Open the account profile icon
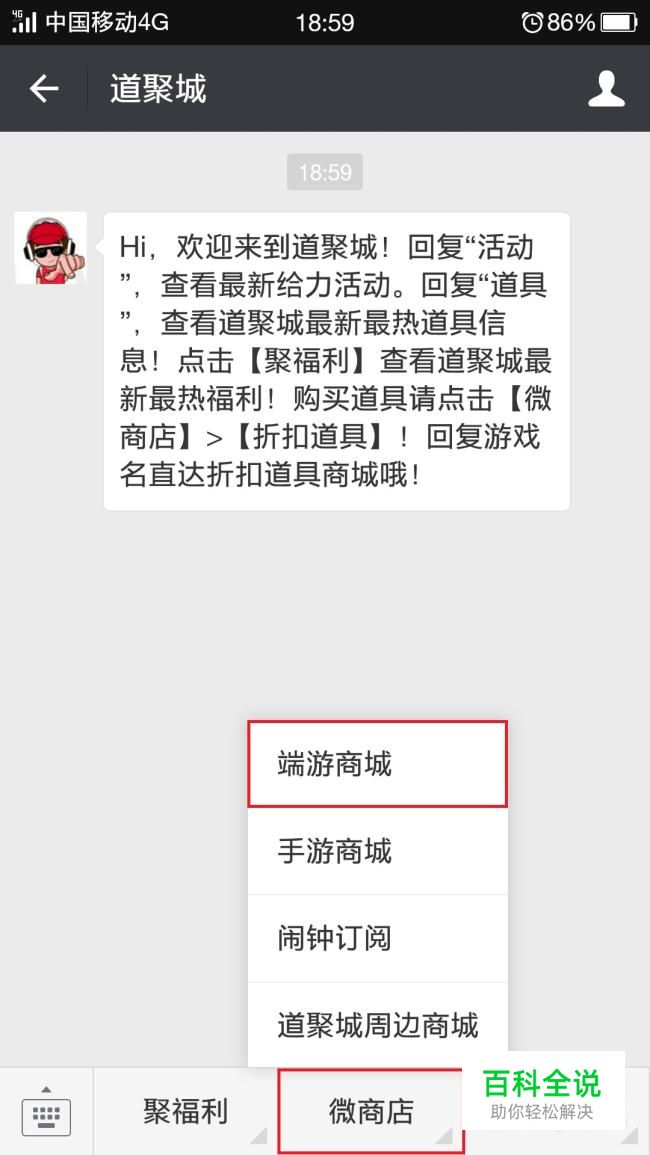Screen dimensions: 650x1155 606,89
